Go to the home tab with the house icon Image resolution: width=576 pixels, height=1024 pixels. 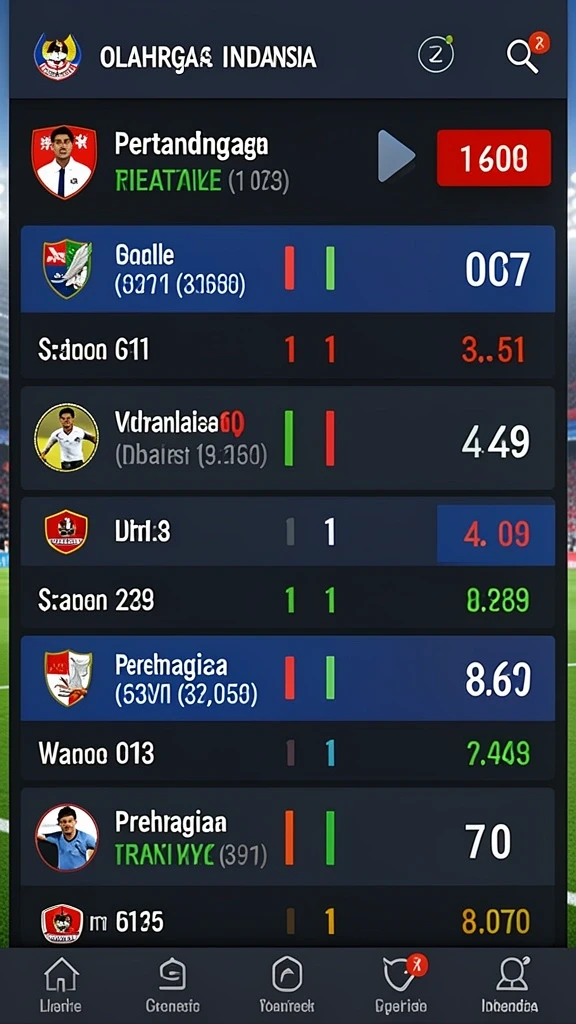(x=61, y=985)
